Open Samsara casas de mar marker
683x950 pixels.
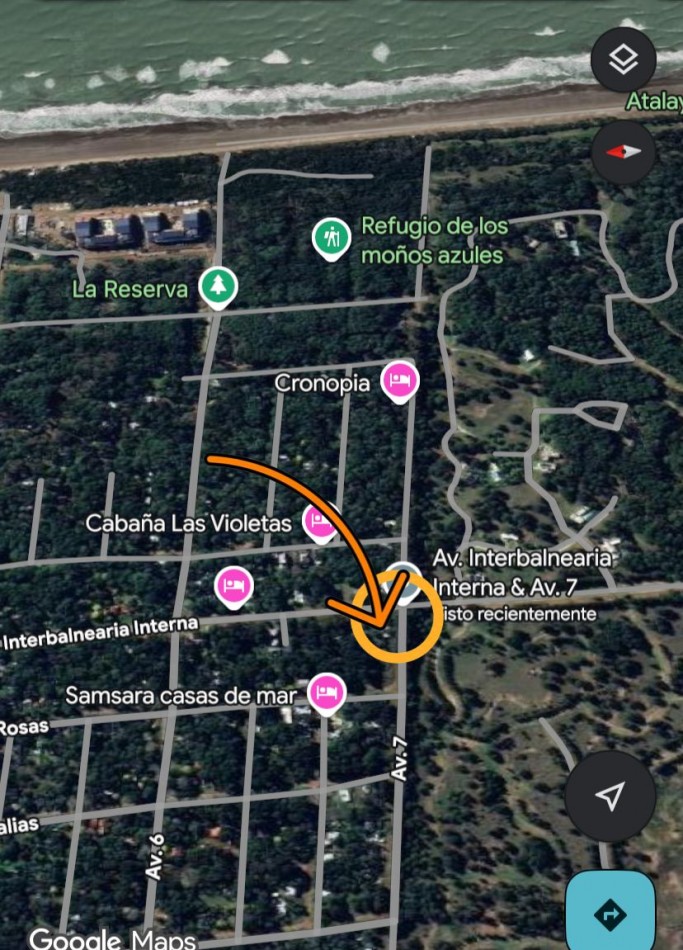[326, 692]
